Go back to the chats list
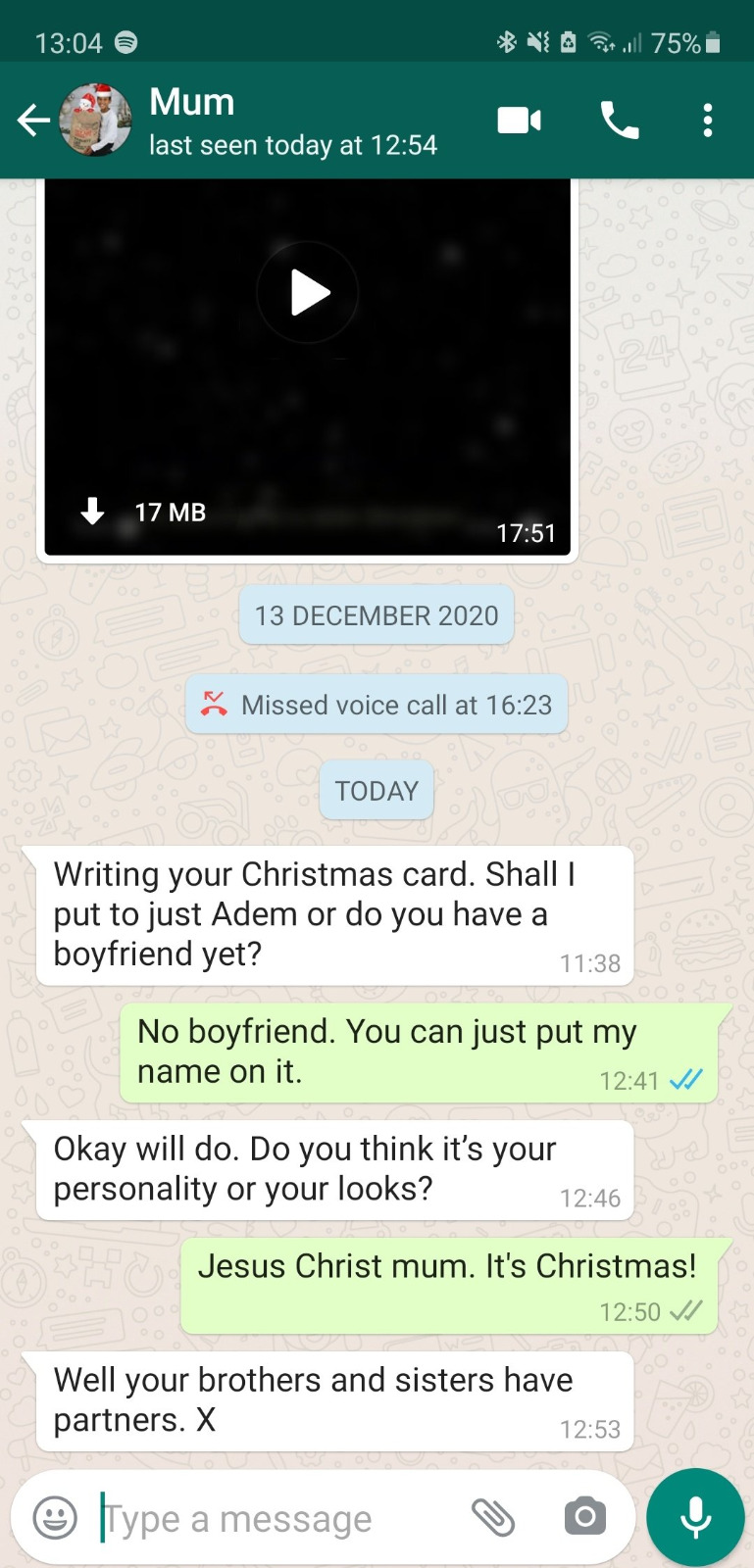The width and height of the screenshot is (754, 1568). 33,121
